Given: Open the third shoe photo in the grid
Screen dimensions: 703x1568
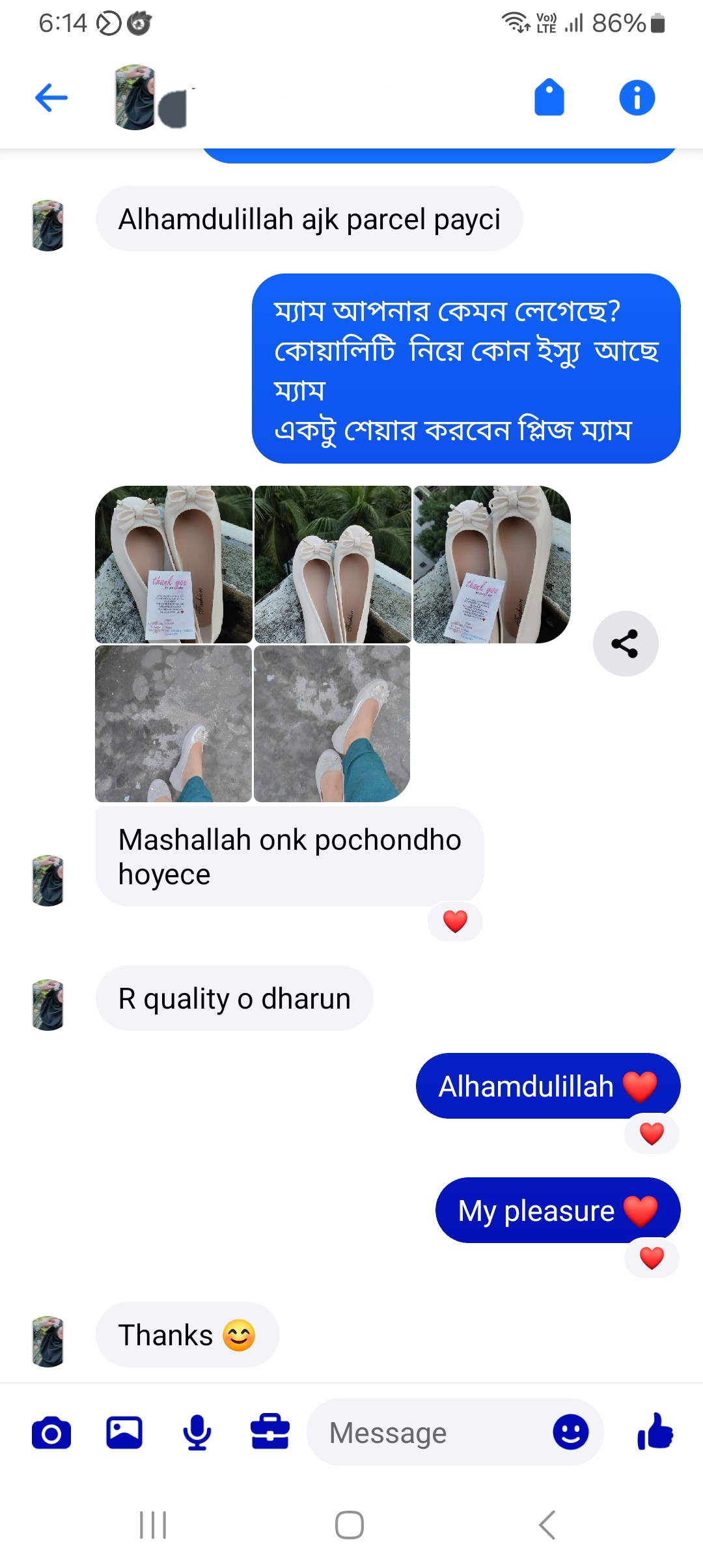Looking at the screenshot, I should 491,564.
